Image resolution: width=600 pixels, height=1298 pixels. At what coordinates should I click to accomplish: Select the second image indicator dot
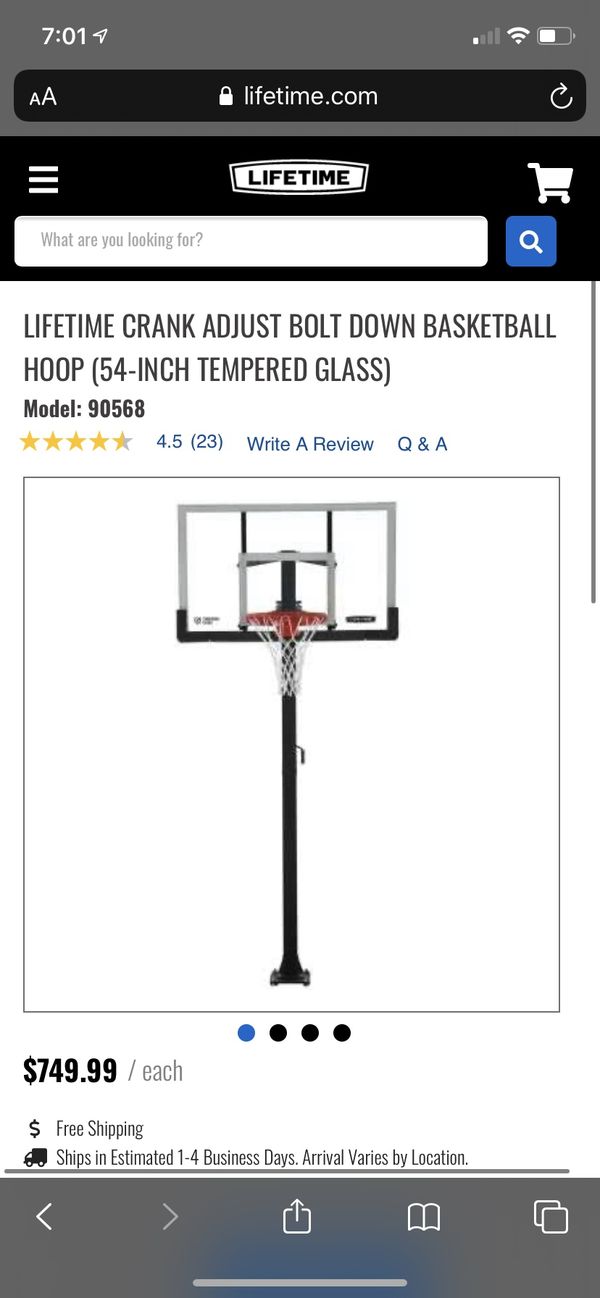click(x=278, y=1033)
